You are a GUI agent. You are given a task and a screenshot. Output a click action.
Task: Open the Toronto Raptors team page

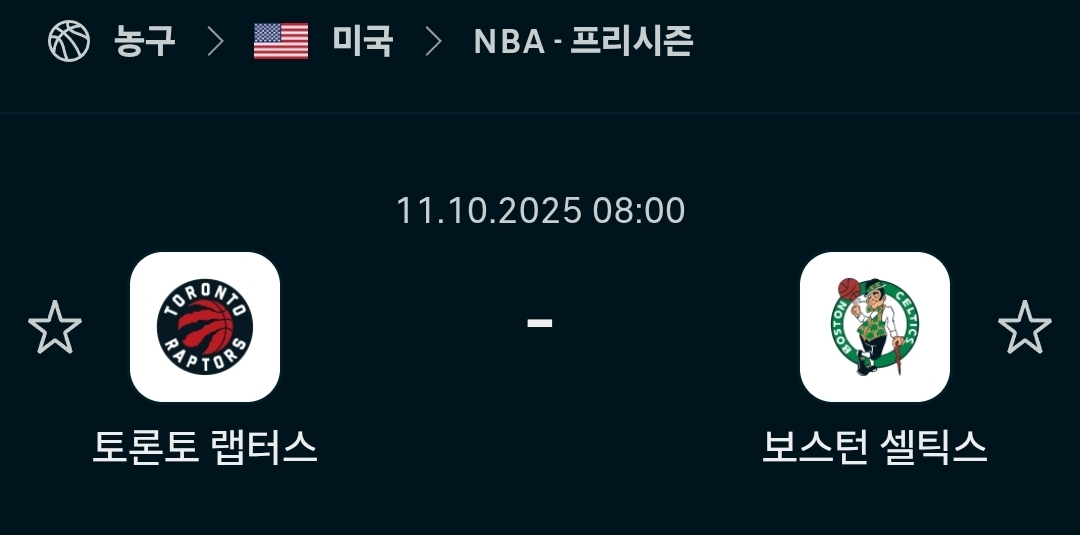tap(205, 327)
